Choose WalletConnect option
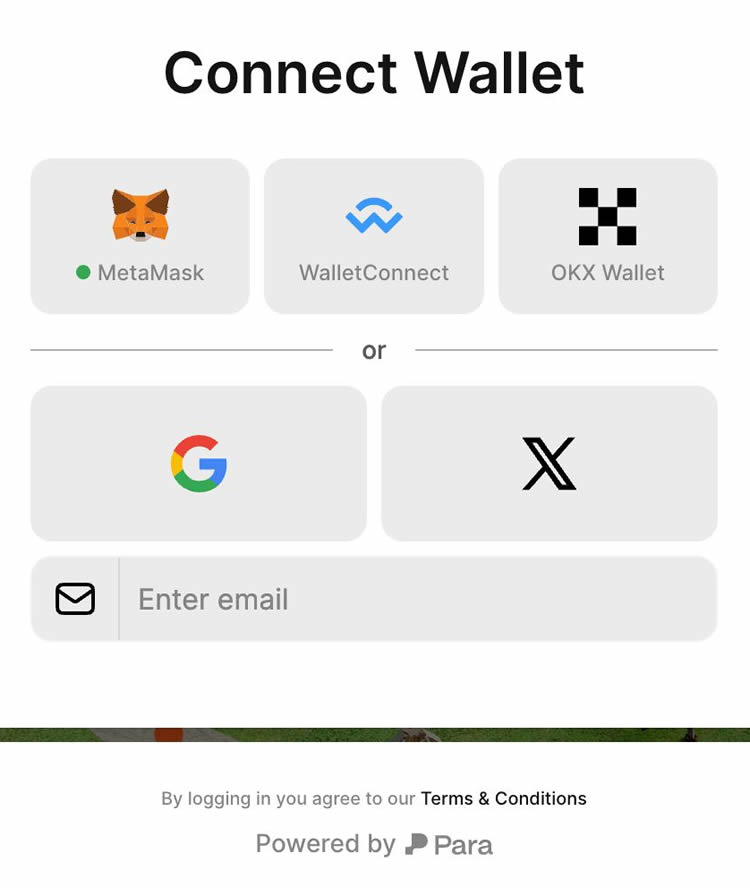Screen dimensions: 750x888 click(374, 236)
